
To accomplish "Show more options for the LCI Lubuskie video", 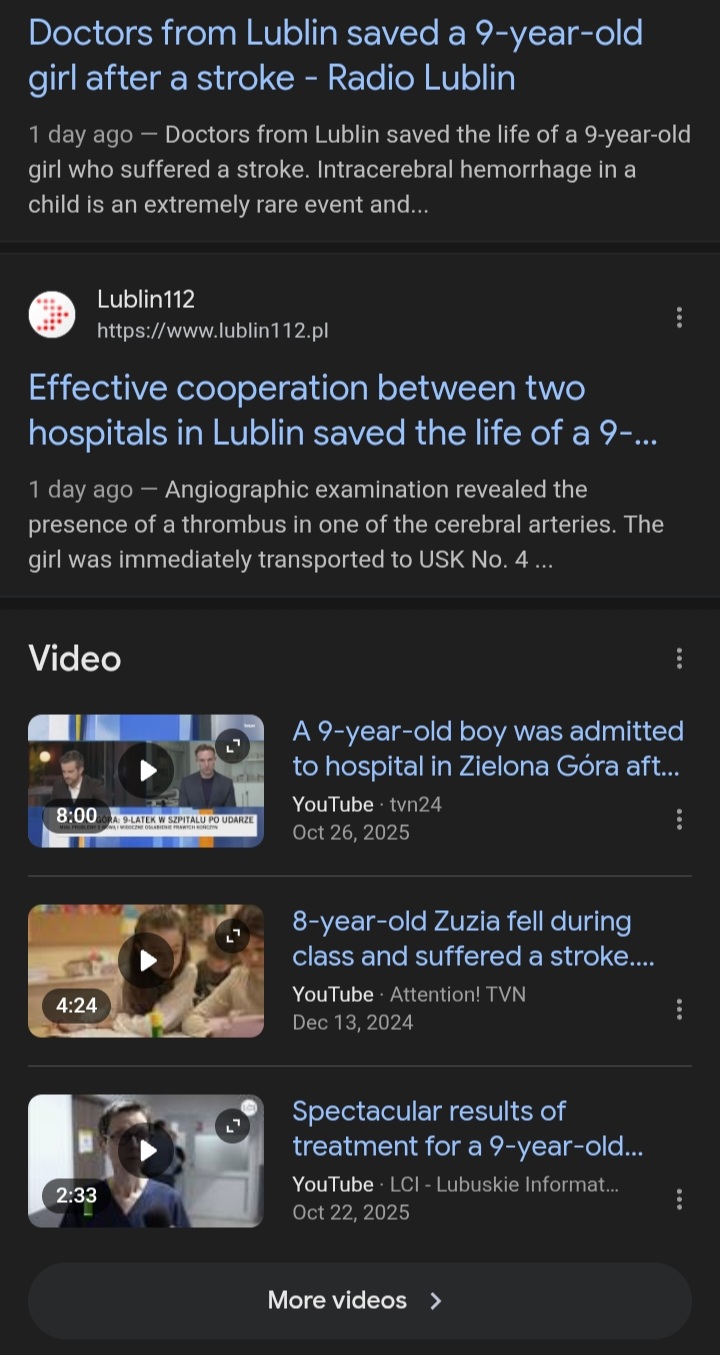I will [679, 1199].
